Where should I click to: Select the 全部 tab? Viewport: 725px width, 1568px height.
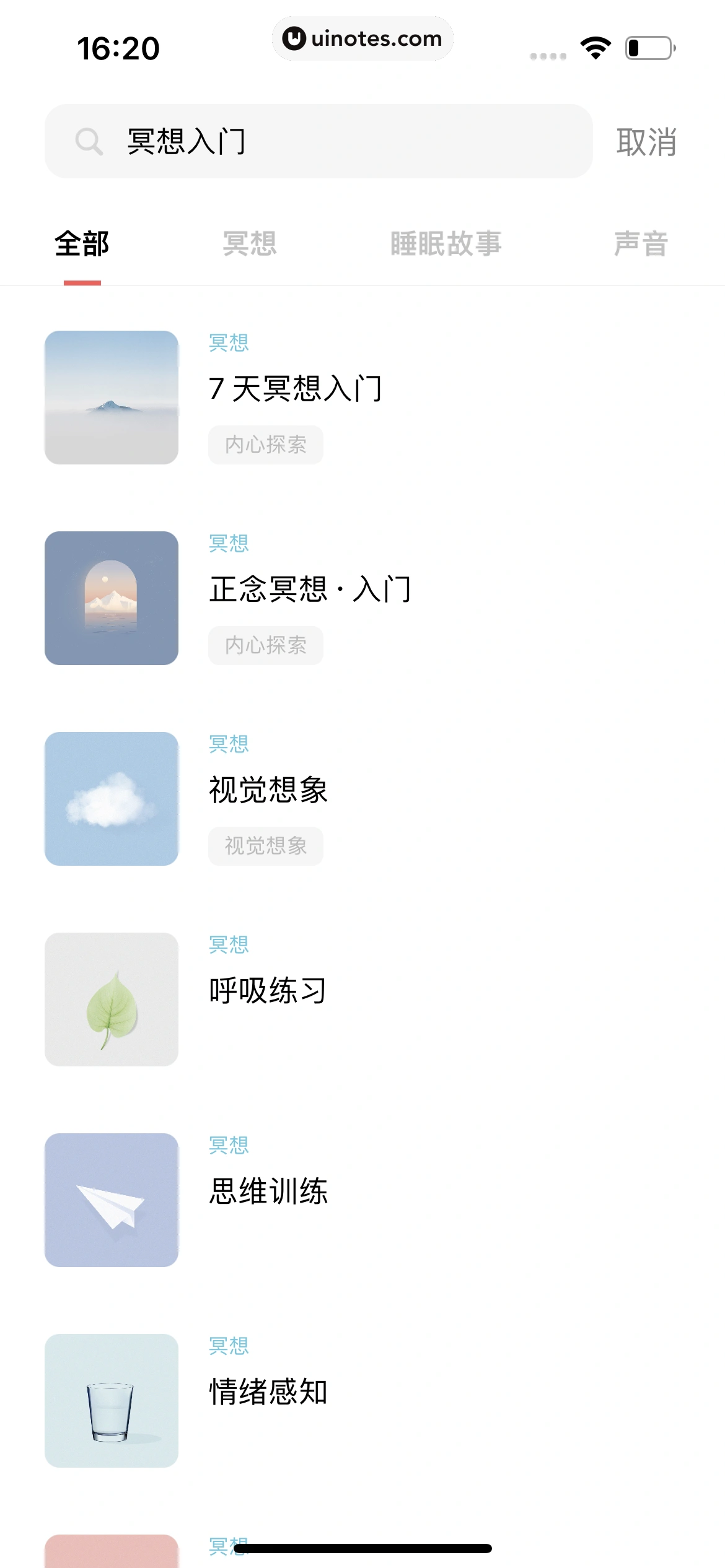81,243
